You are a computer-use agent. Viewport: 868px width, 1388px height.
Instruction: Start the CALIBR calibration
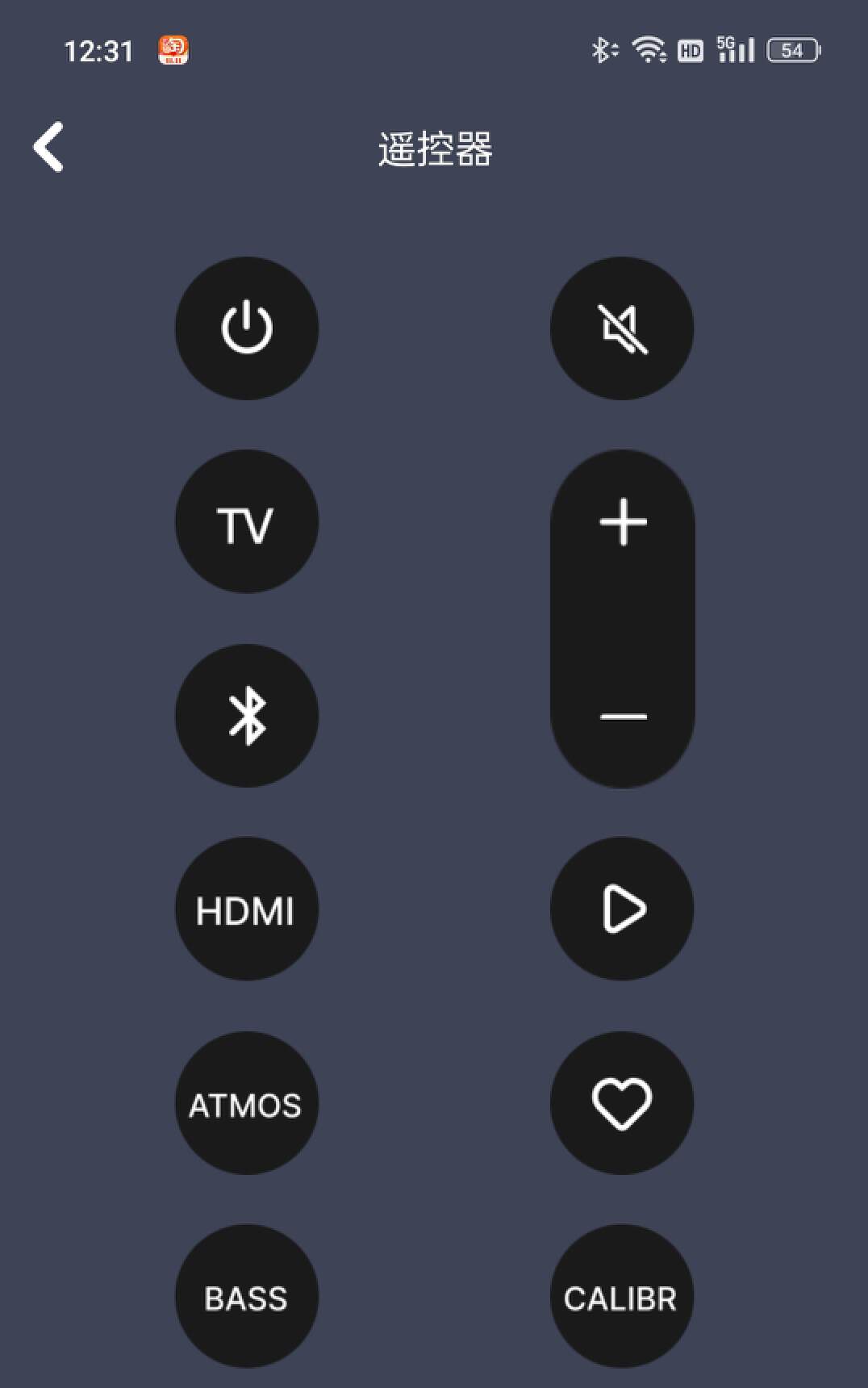coord(622,1297)
